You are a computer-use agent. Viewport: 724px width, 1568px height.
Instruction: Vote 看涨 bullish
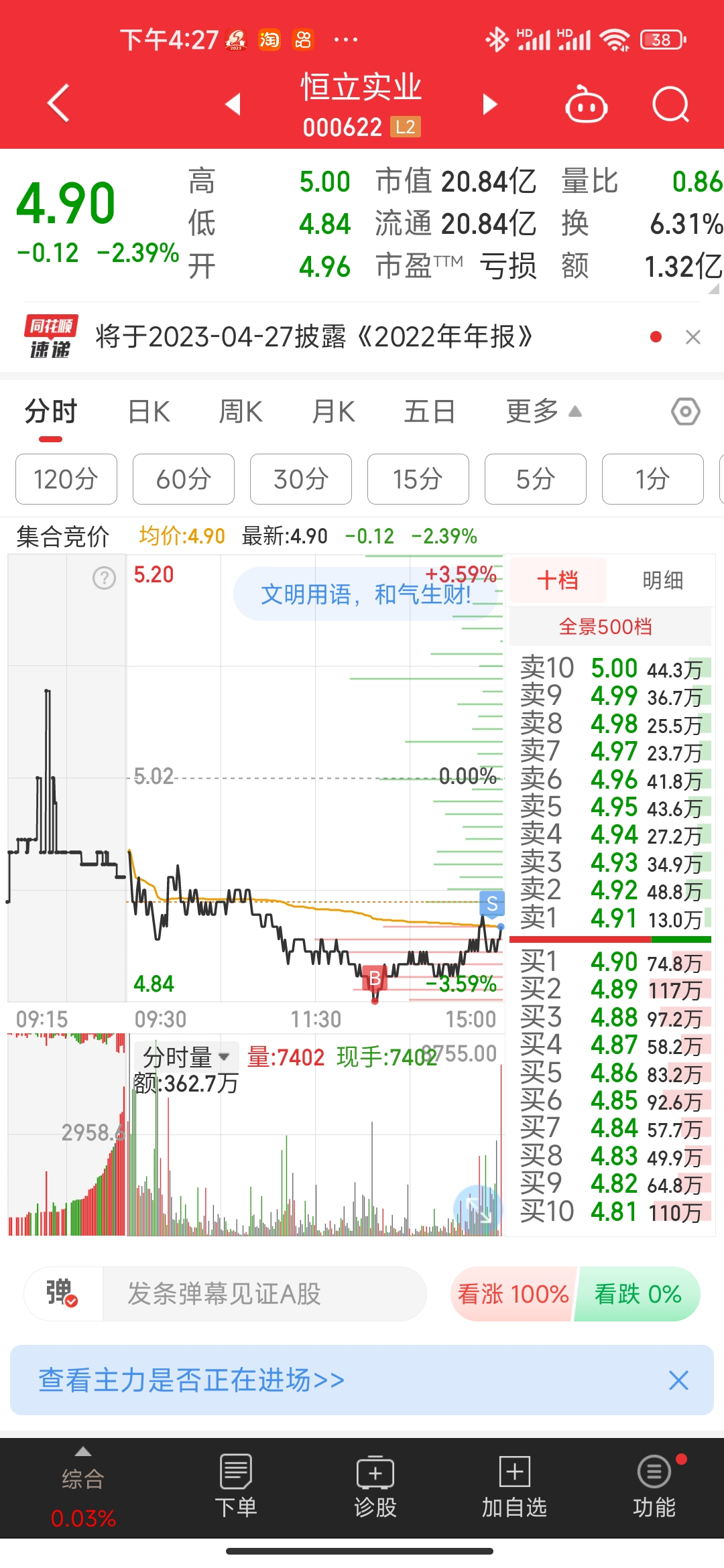(514, 1294)
